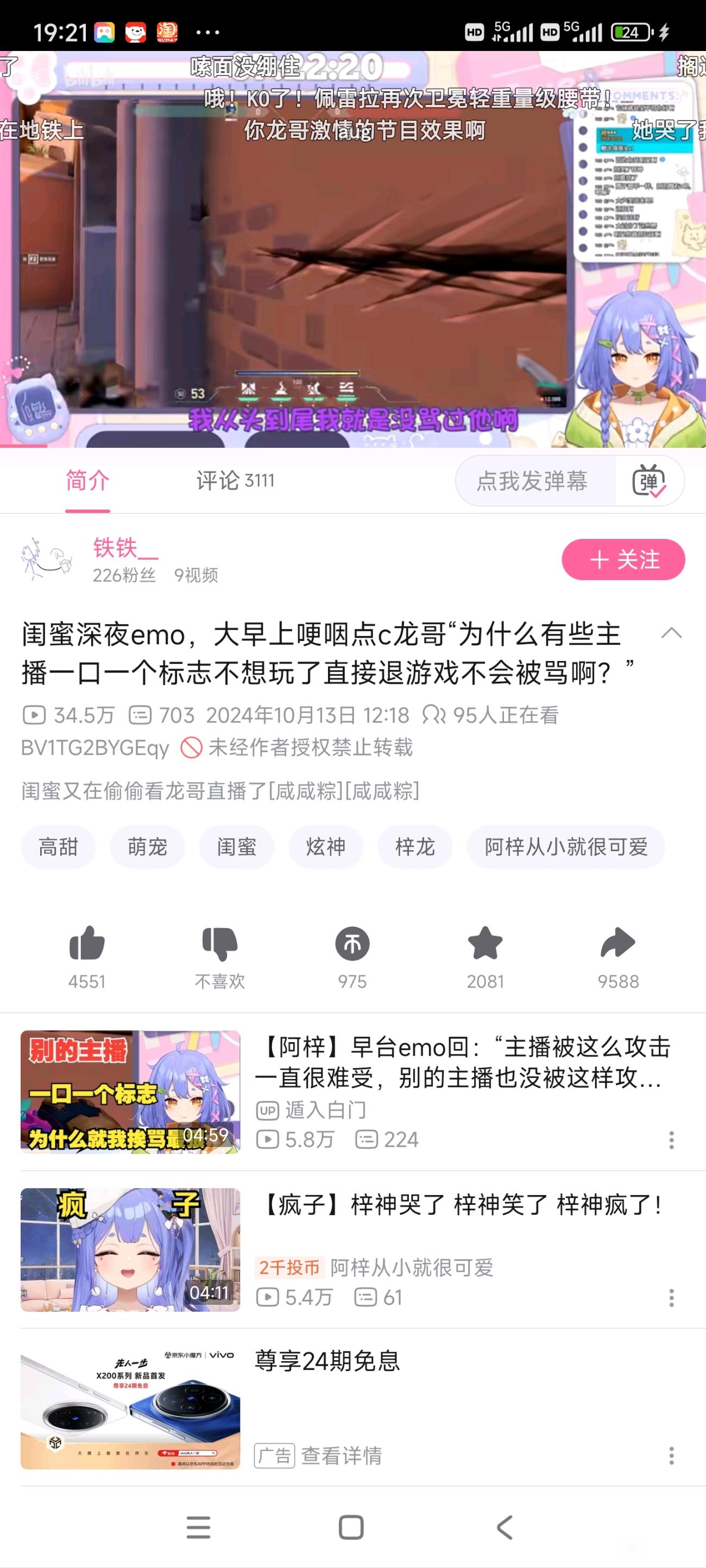Follow uploader with + 关注 button
The image size is (706, 1568).
pos(623,560)
